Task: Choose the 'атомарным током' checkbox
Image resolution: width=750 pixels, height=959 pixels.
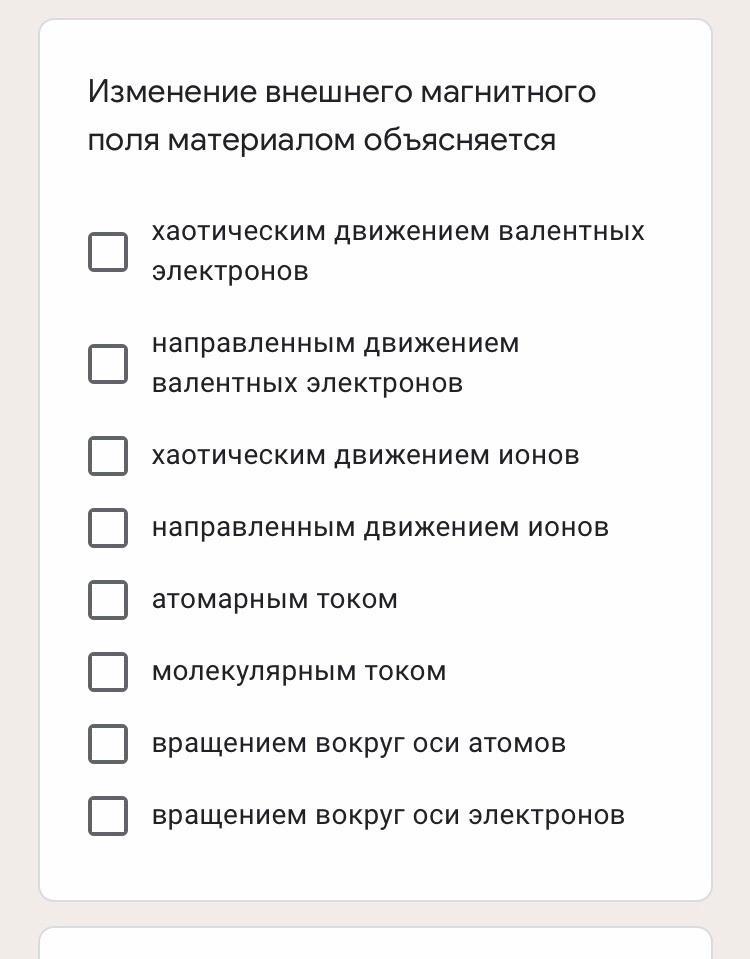Action: (x=108, y=600)
